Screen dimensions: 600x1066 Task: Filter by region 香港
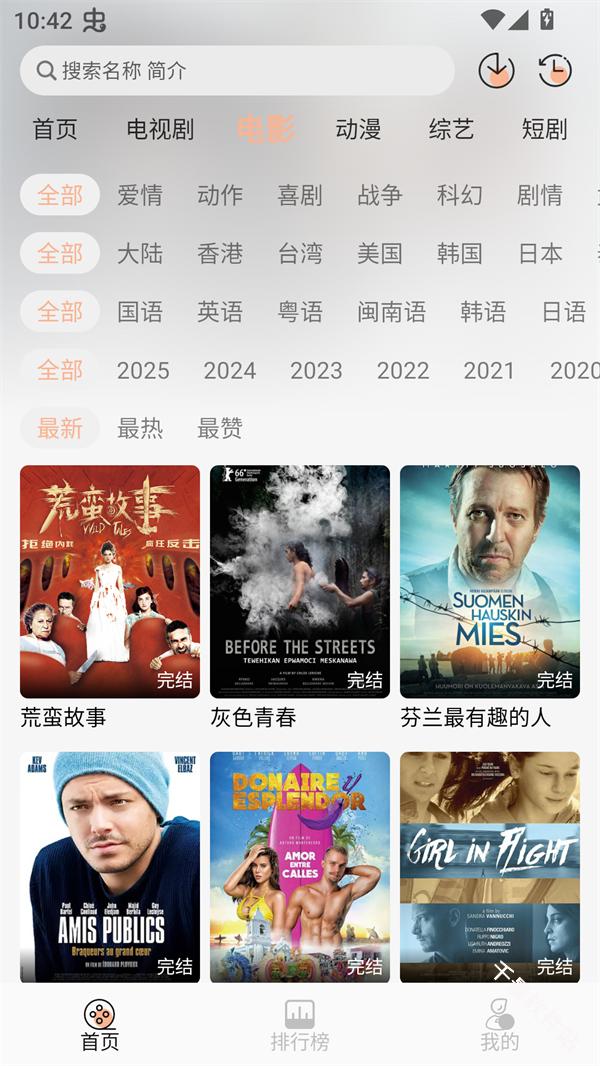[220, 253]
